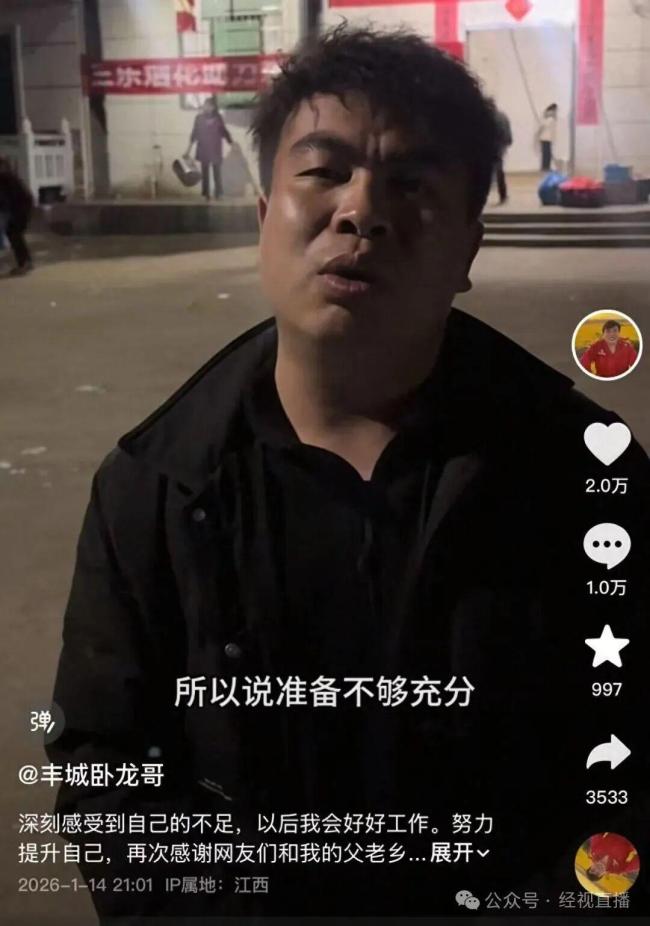Image resolution: width=650 pixels, height=926 pixels.
Task: Visit the @丰城卧龙哥 profile
Action: point(91,775)
